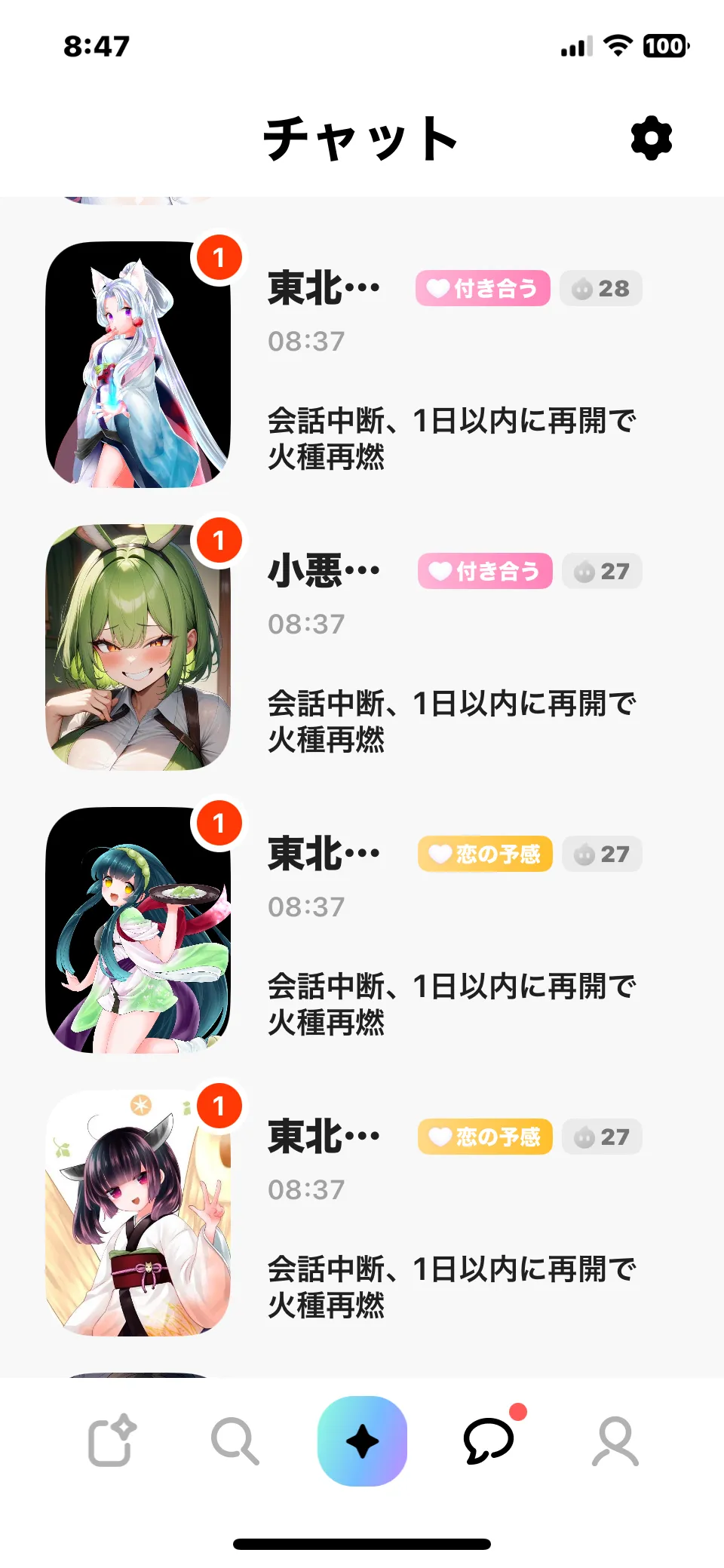Switch to the create tab with sparkle note icon

(112, 1442)
